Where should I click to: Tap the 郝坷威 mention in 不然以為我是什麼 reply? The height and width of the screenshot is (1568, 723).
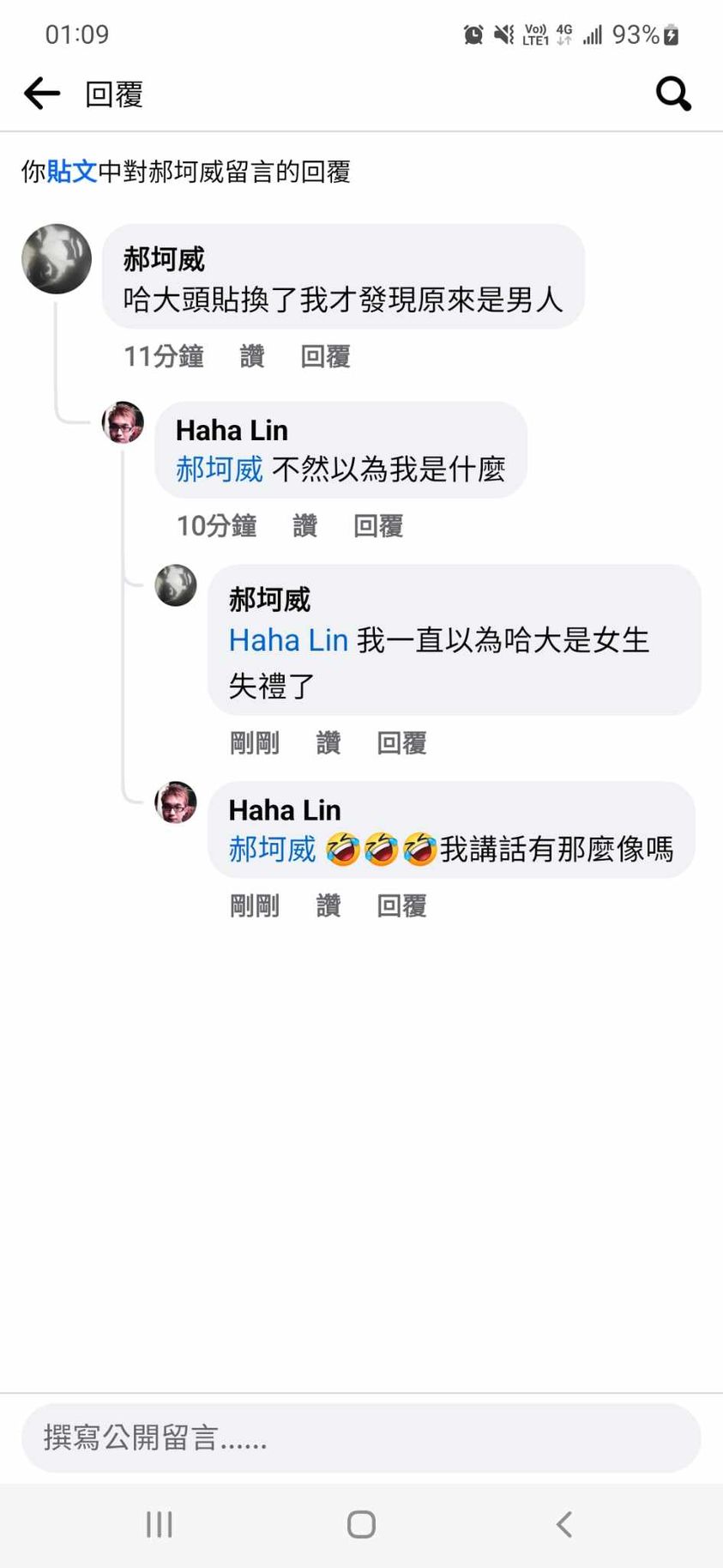pos(219,469)
